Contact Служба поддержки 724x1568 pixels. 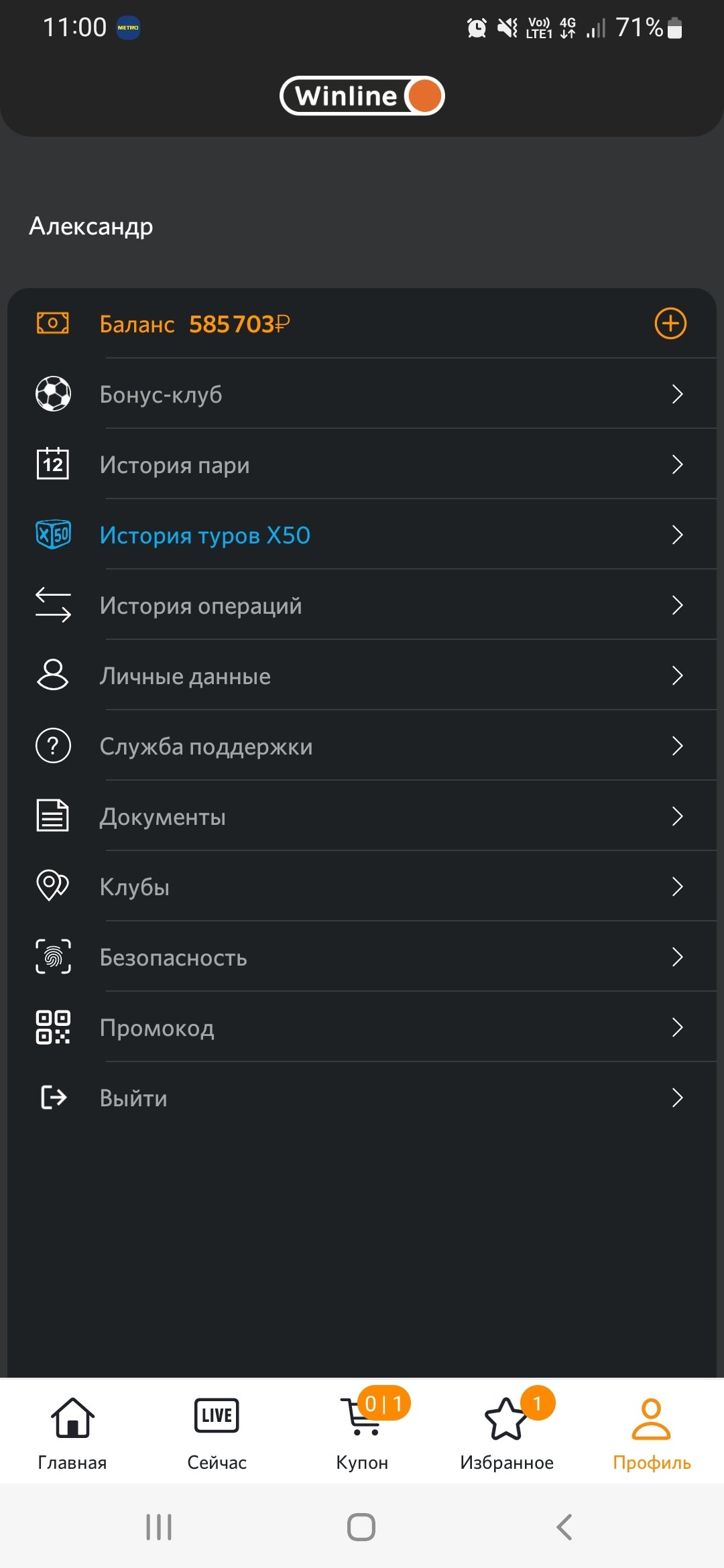click(362, 746)
